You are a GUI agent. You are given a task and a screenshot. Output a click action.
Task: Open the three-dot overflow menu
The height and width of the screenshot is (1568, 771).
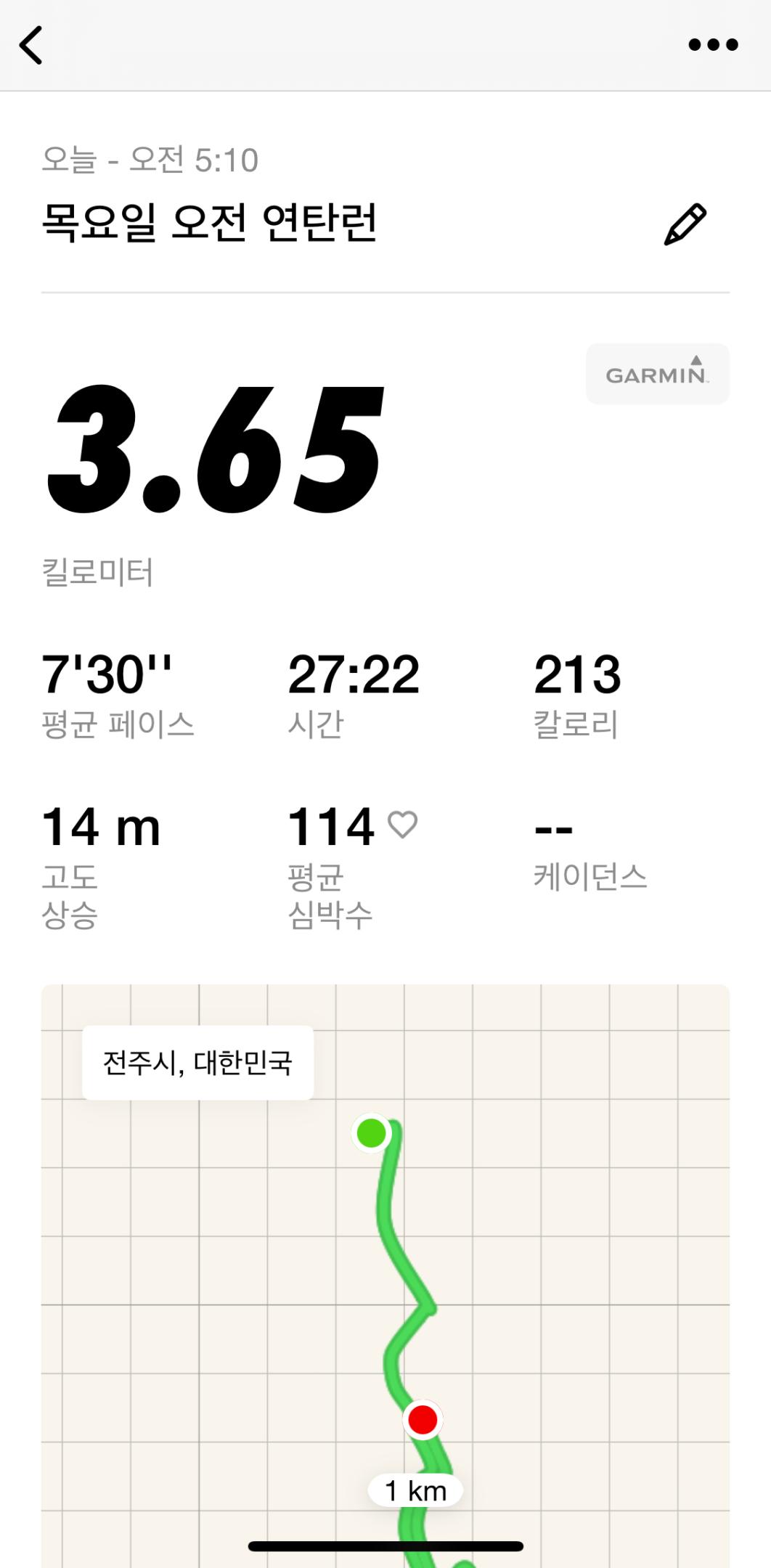(713, 45)
